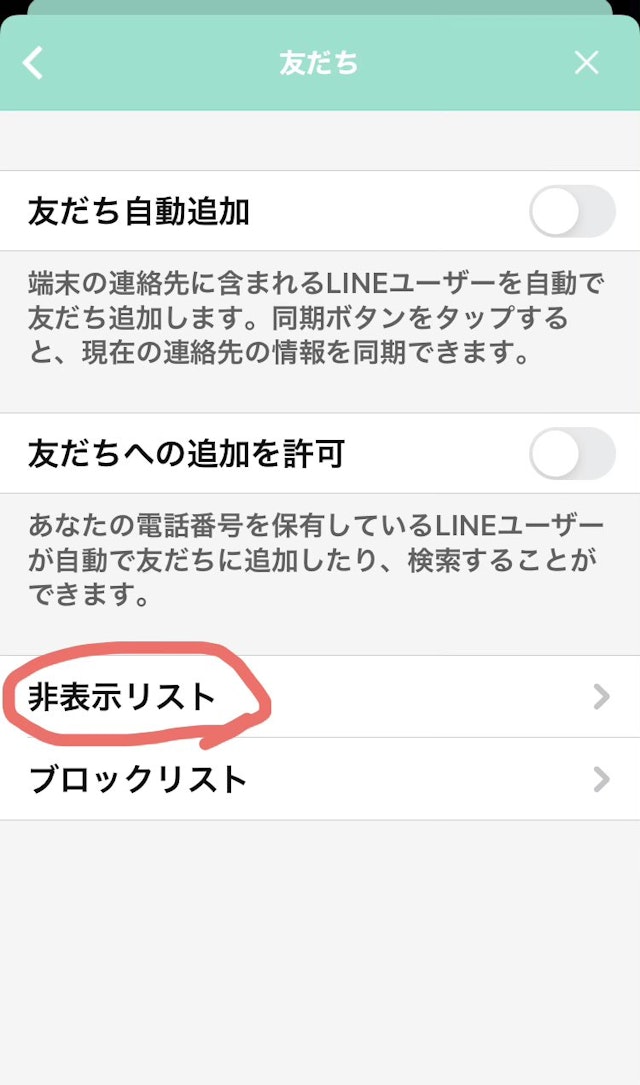Open the 非表示リスト row
Viewport: 640px width, 1085px height.
(x=320, y=697)
